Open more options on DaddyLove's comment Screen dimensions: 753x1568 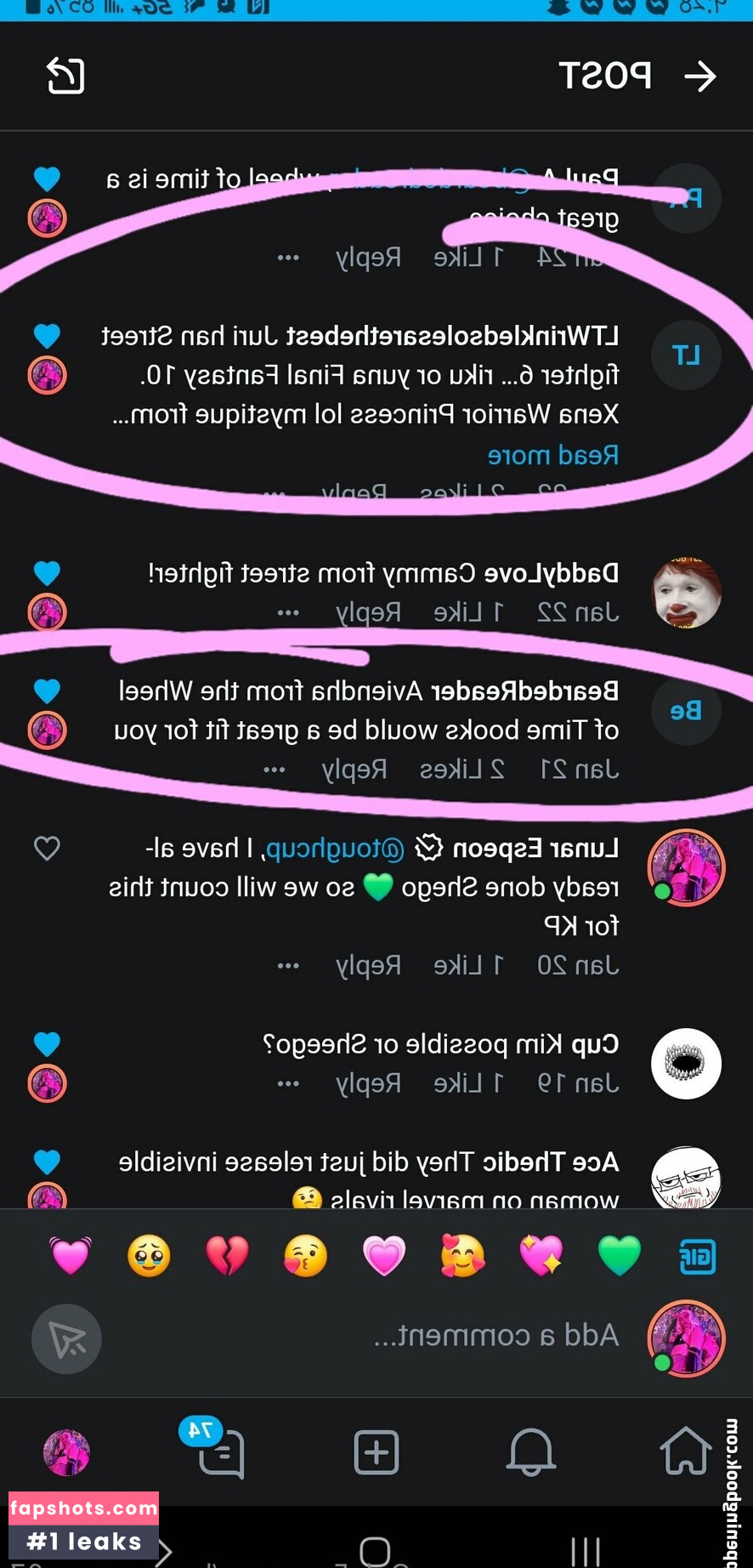[288, 612]
